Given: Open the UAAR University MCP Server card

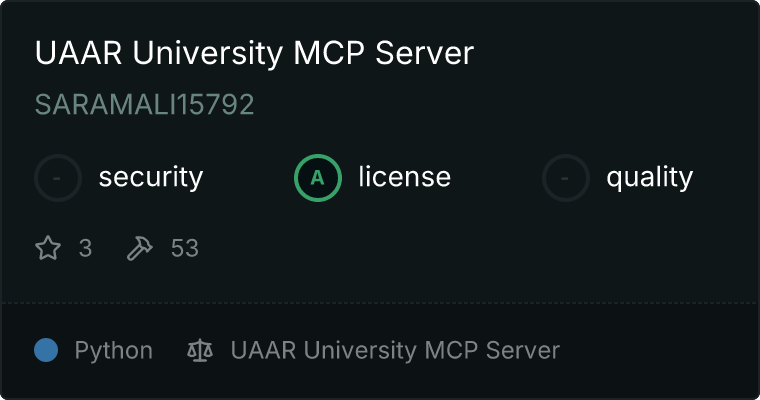Looking at the screenshot, I should [x=254, y=54].
